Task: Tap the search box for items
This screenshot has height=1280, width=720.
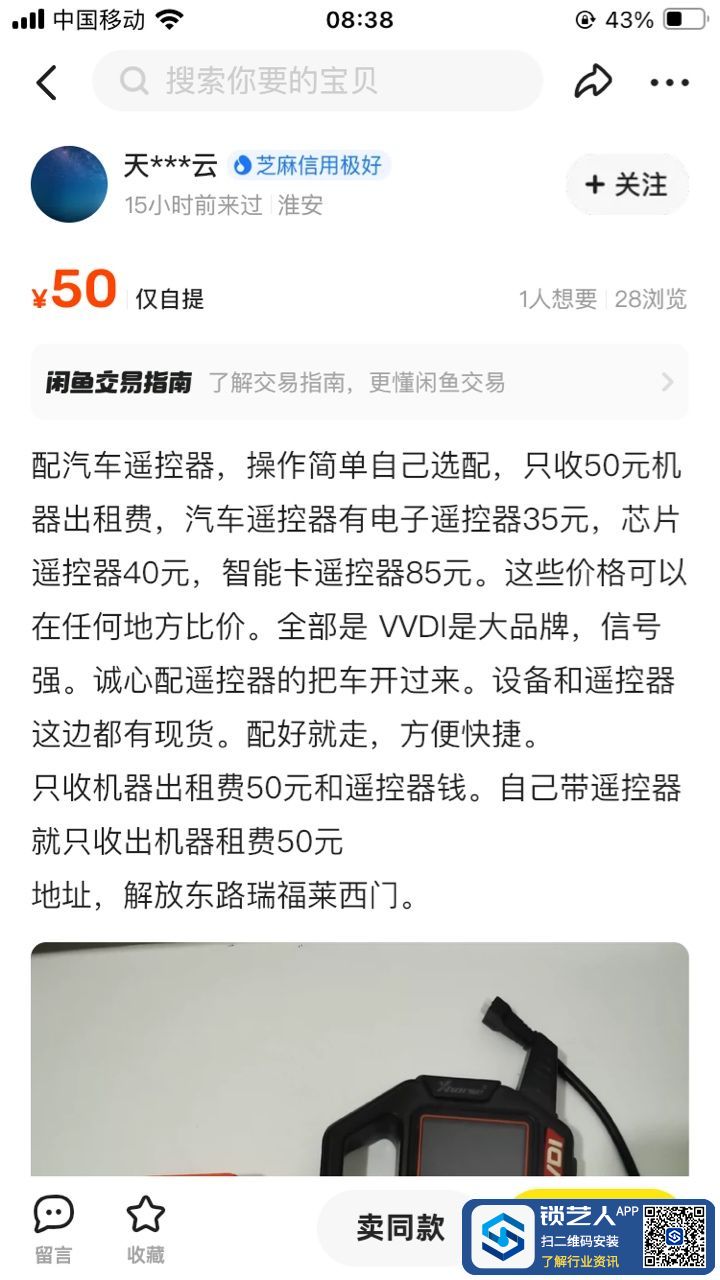Action: point(318,81)
